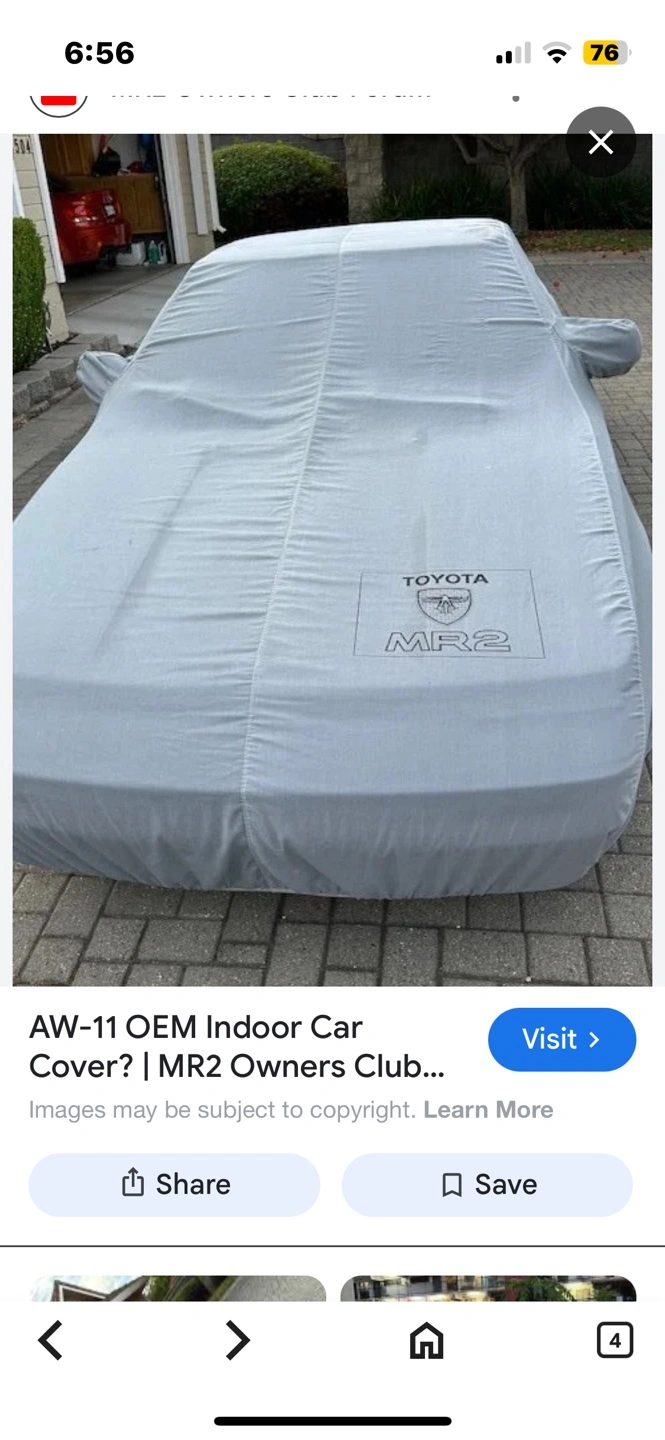
Task: Open the browser home page
Action: coord(426,1341)
